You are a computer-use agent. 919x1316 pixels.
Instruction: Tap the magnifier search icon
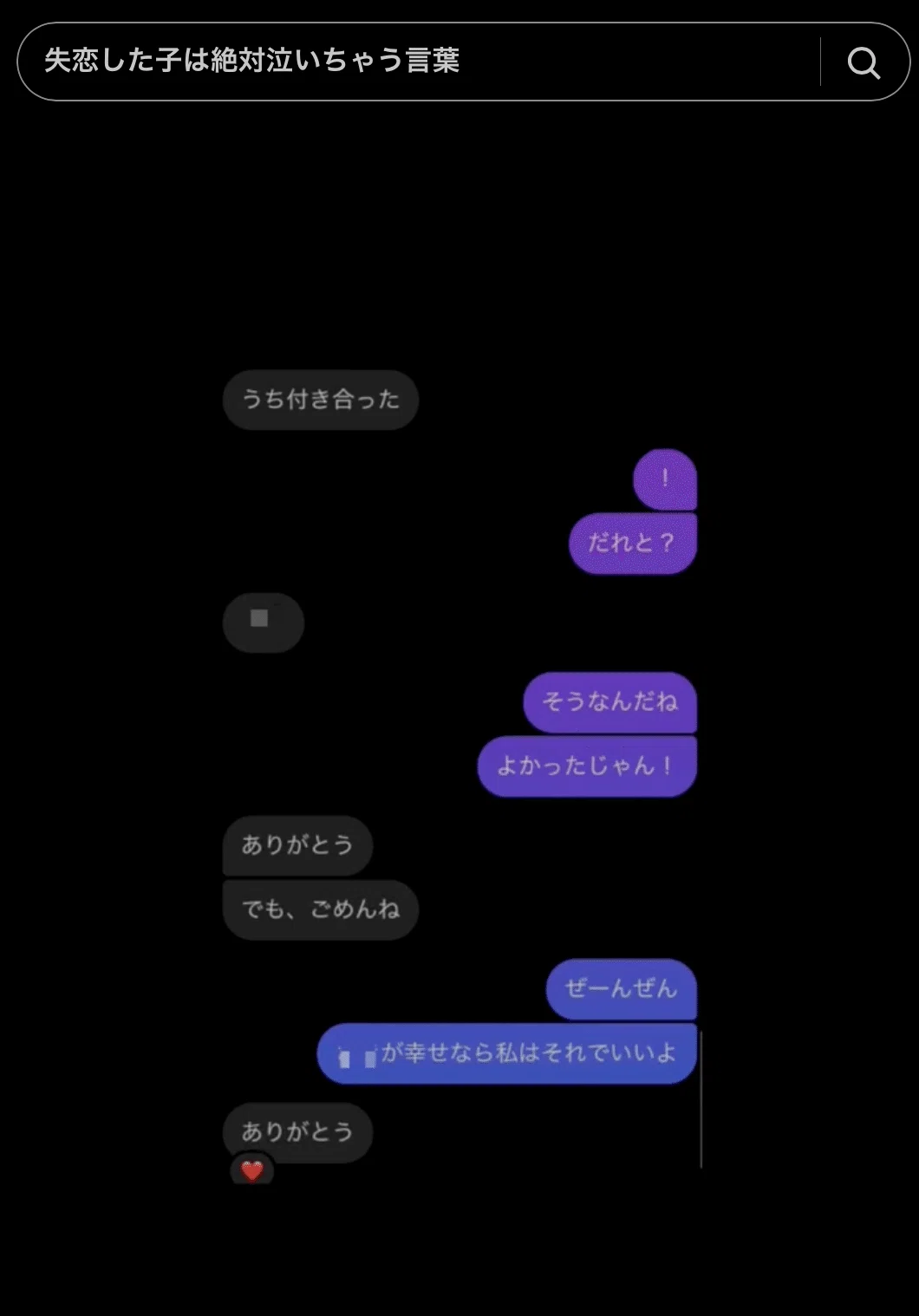click(864, 62)
